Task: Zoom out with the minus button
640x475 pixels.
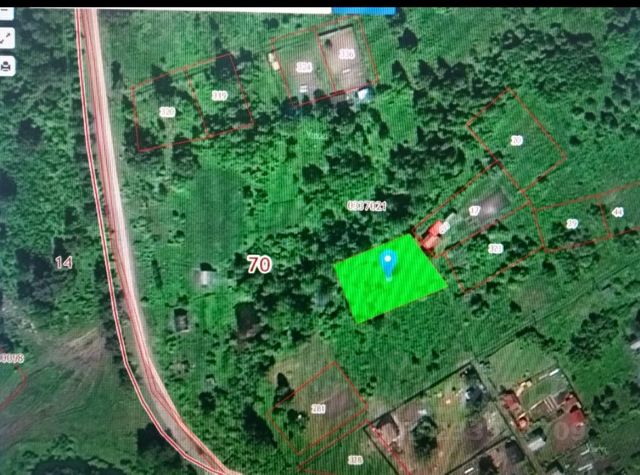Action: (5, 12)
